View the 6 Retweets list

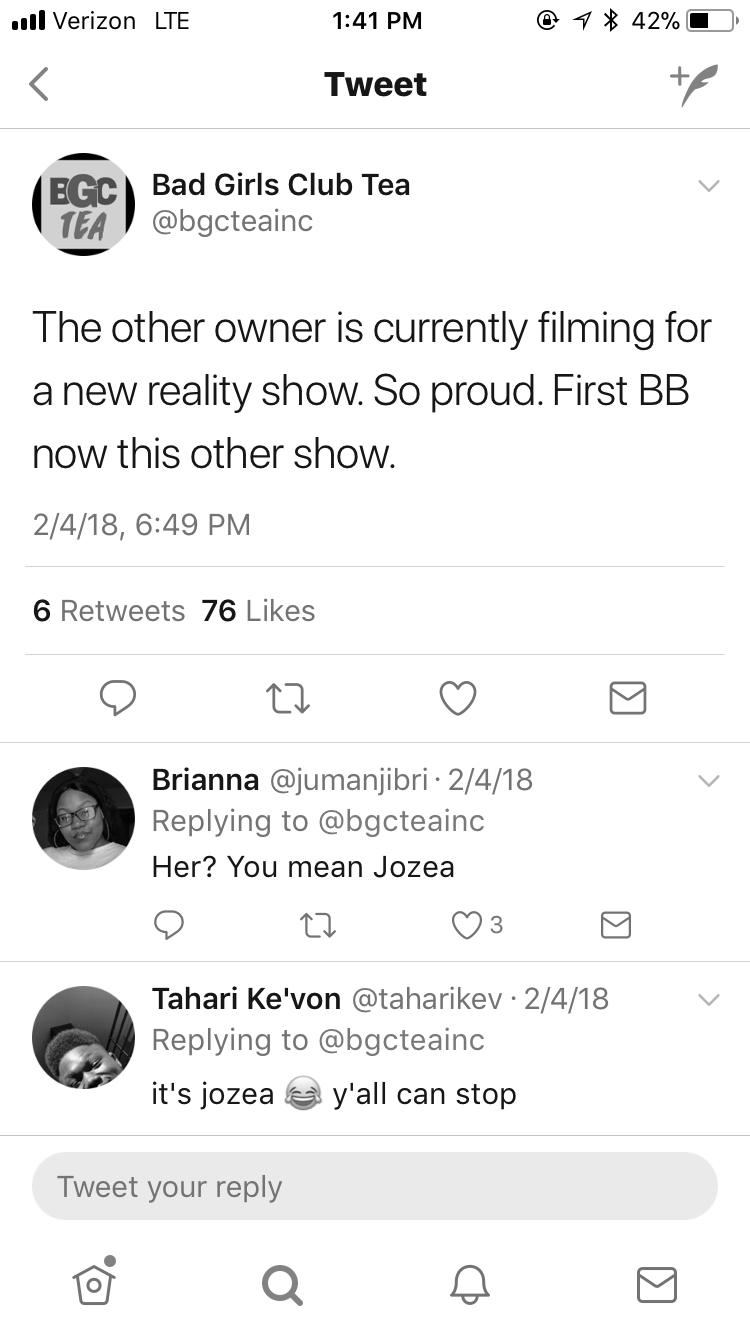pos(109,611)
